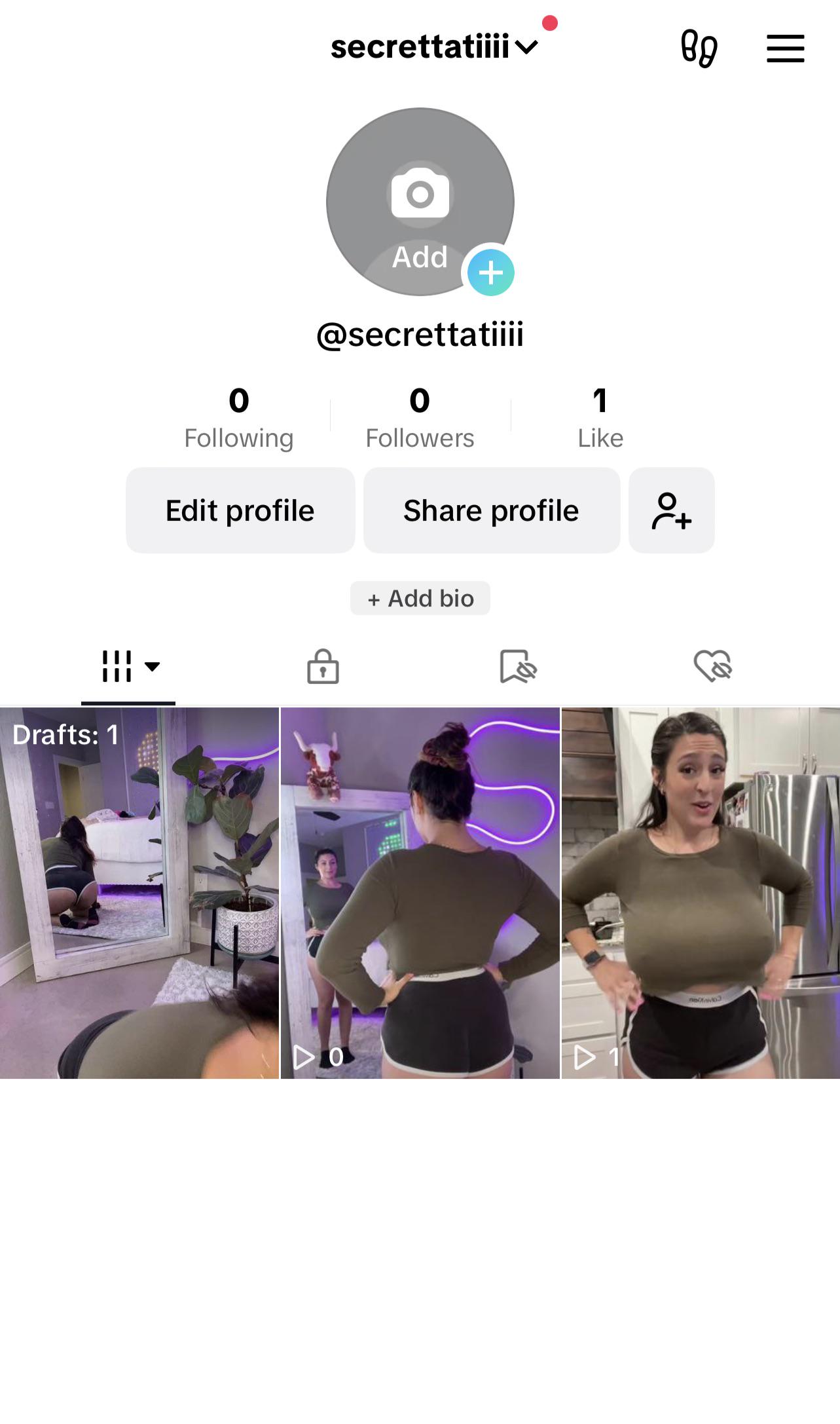View Following list
This screenshot has height=1424, width=840.
239,418
